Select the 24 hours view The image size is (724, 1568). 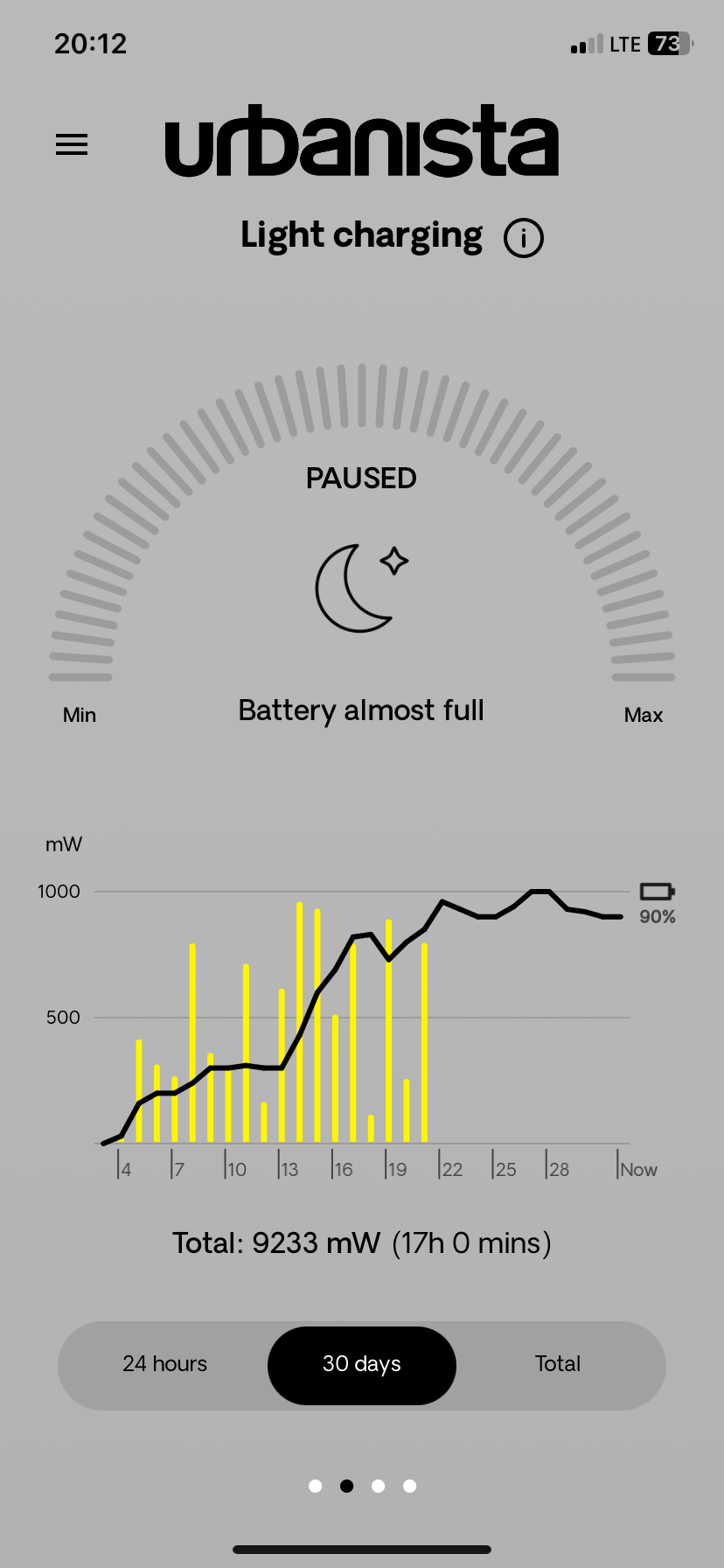(164, 1365)
